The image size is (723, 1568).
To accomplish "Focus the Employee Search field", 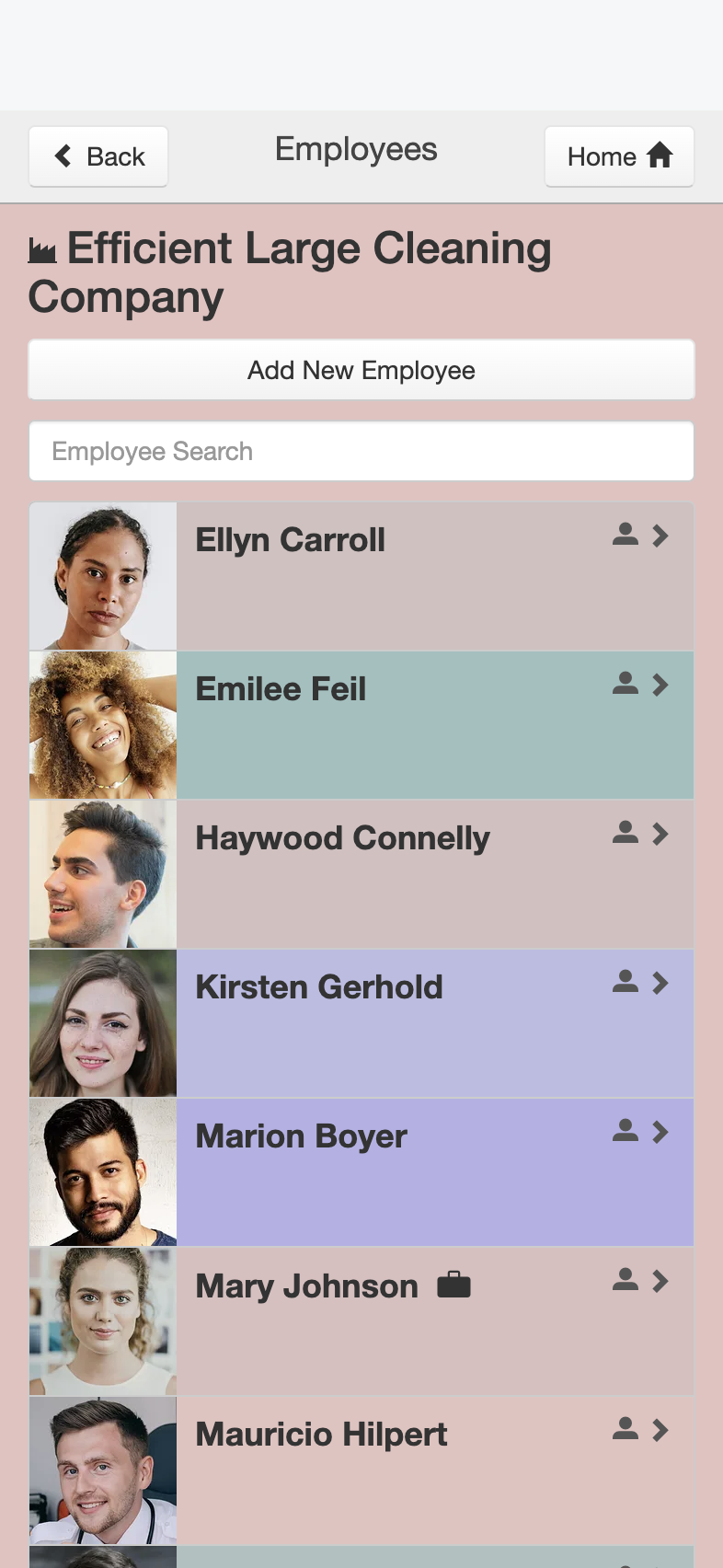I will (x=361, y=451).
